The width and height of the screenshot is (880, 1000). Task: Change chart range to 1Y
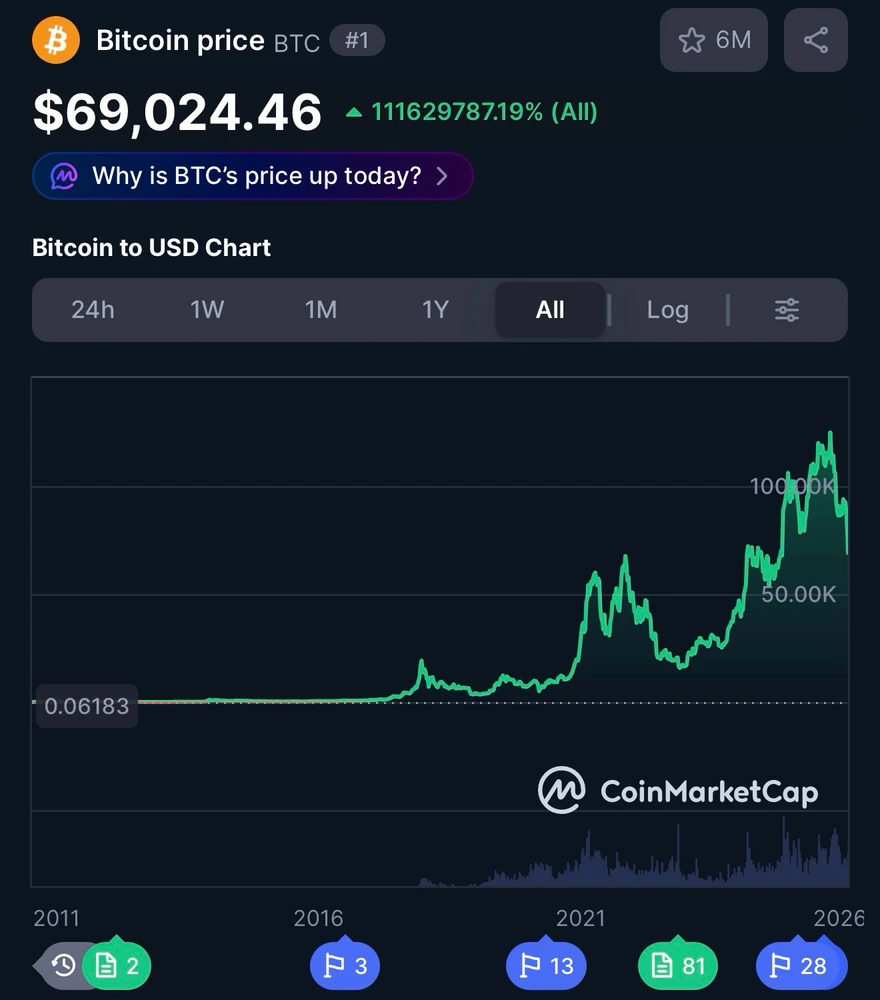coord(435,310)
